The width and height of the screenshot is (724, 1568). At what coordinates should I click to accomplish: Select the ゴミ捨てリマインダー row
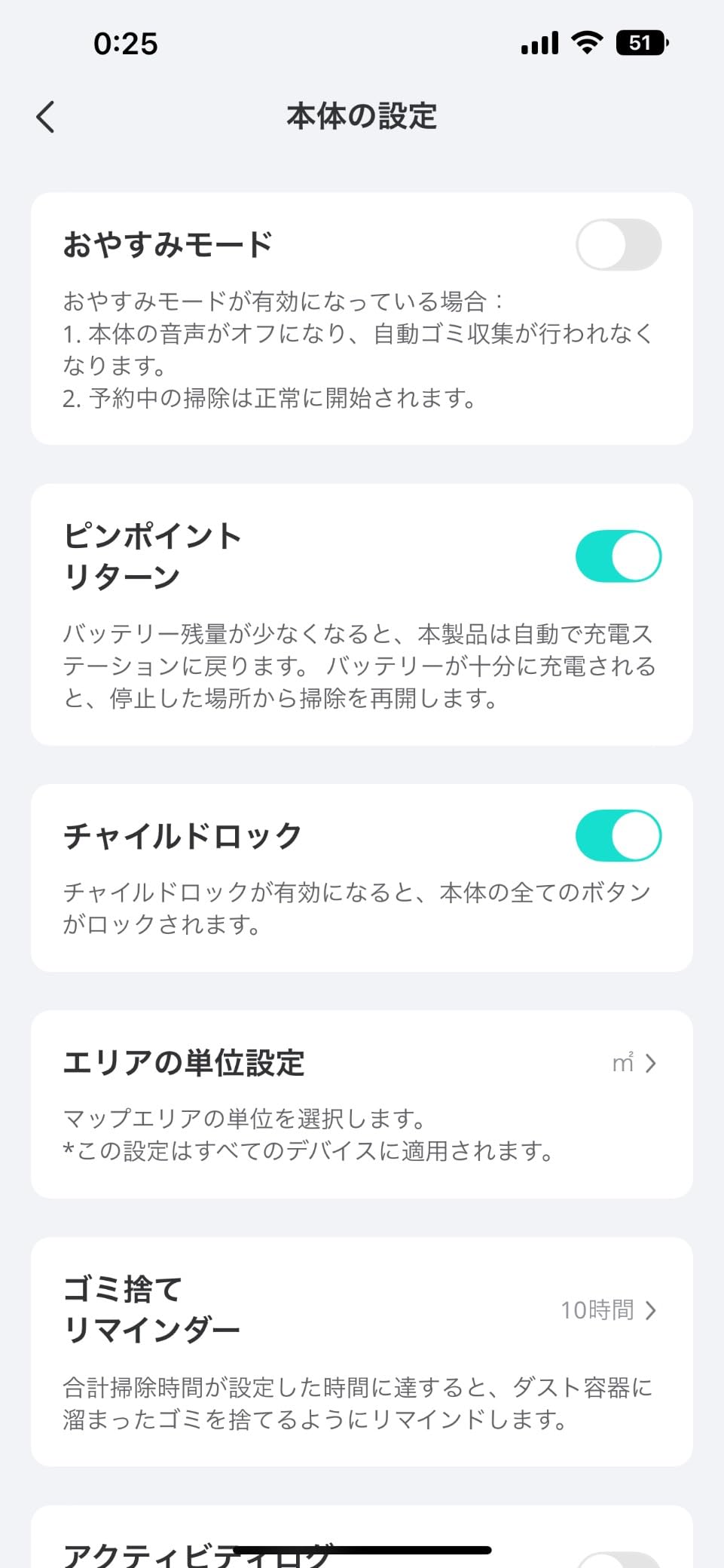(362, 1310)
